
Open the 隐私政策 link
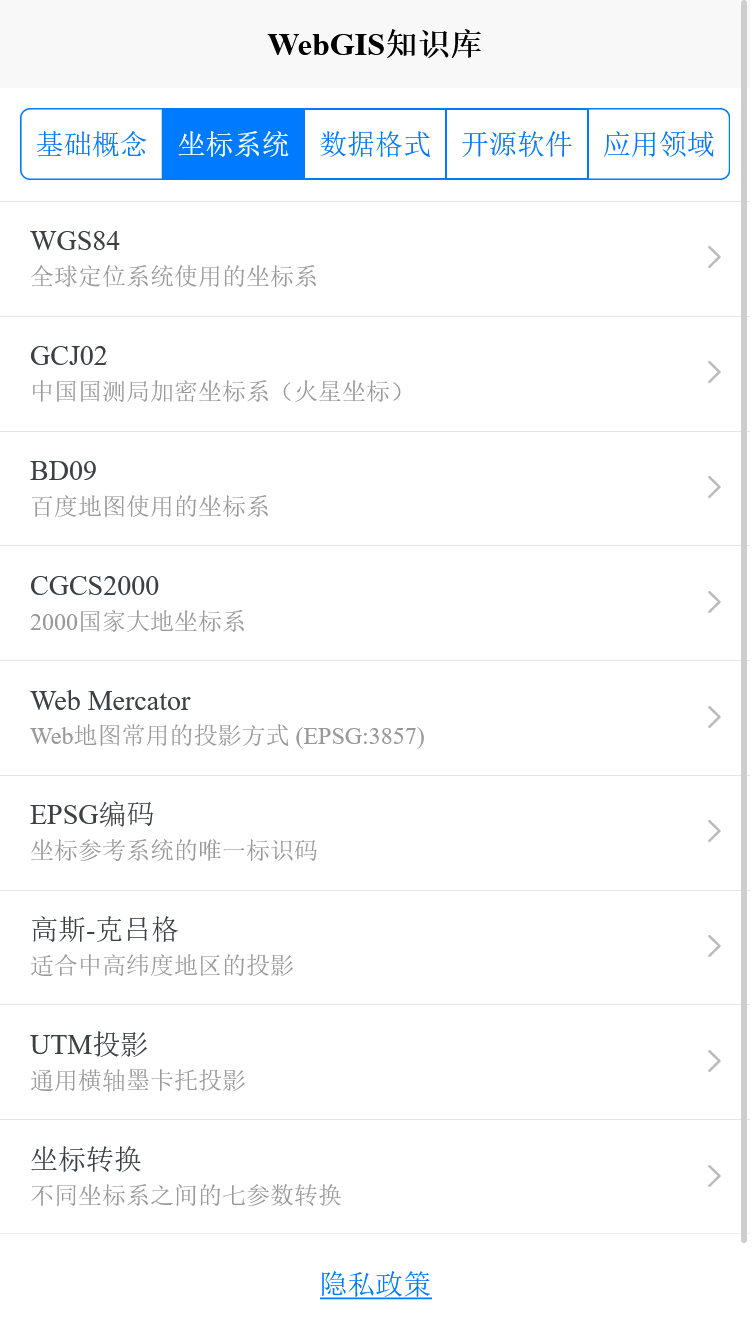pos(375,1284)
